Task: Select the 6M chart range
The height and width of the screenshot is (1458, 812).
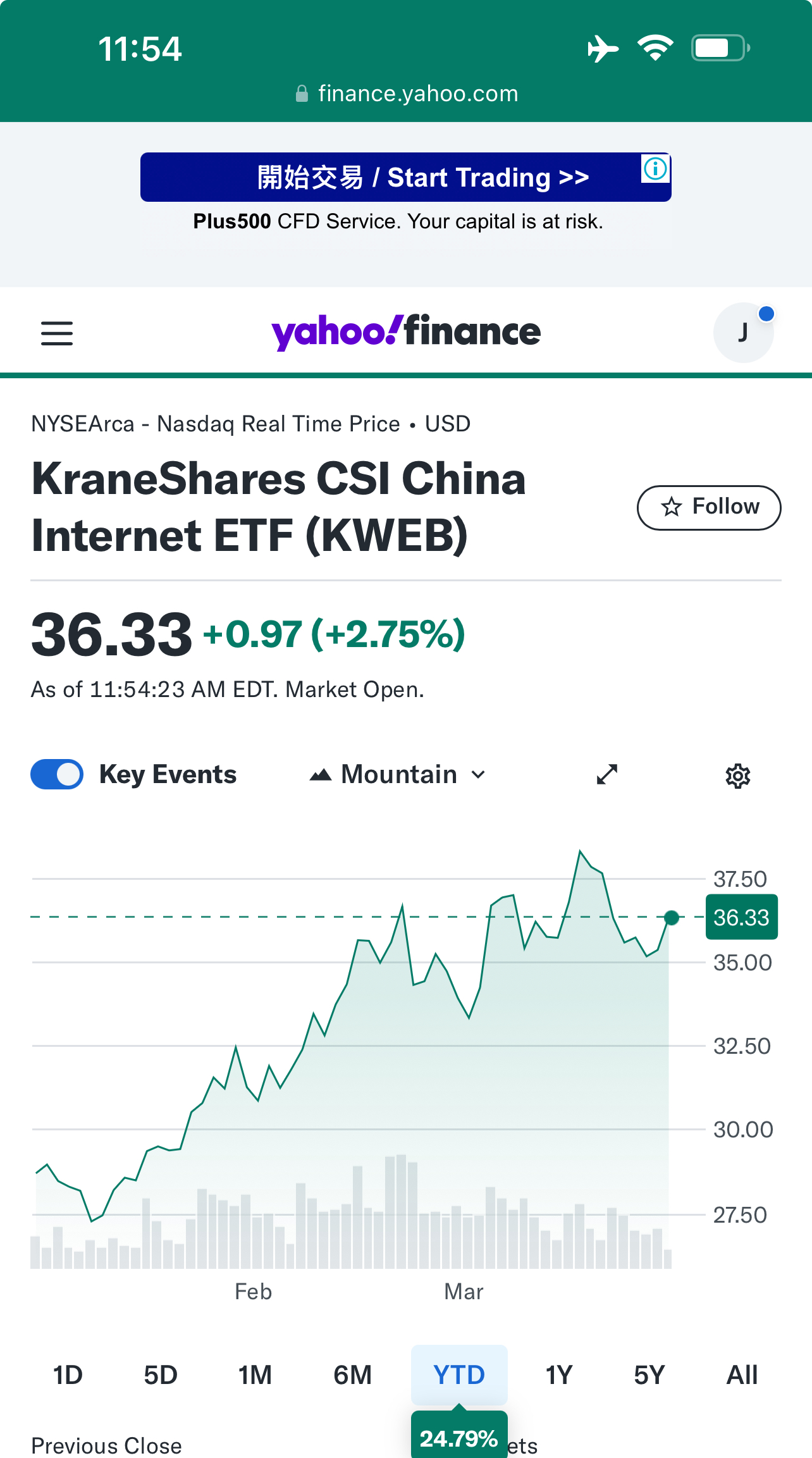Action: pos(352,1375)
